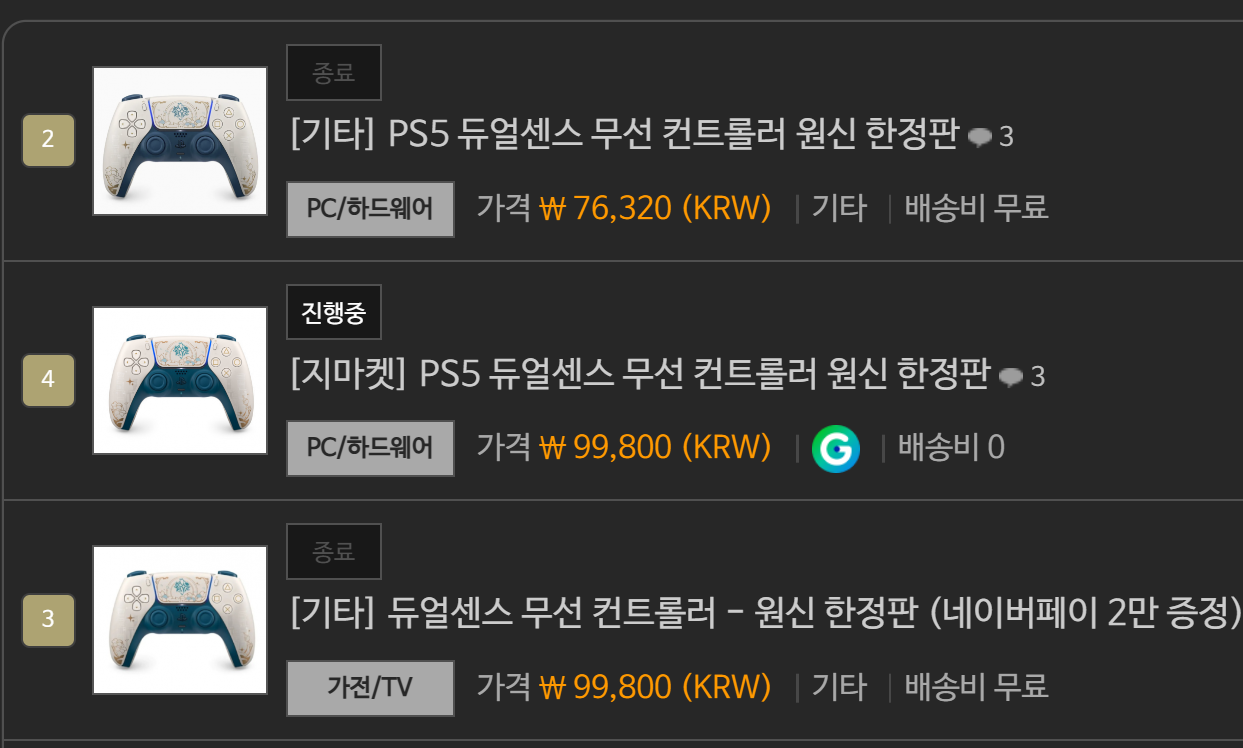Open the [지마켓] PS5 듀얼센스 원신 한정판 deal

(638, 375)
